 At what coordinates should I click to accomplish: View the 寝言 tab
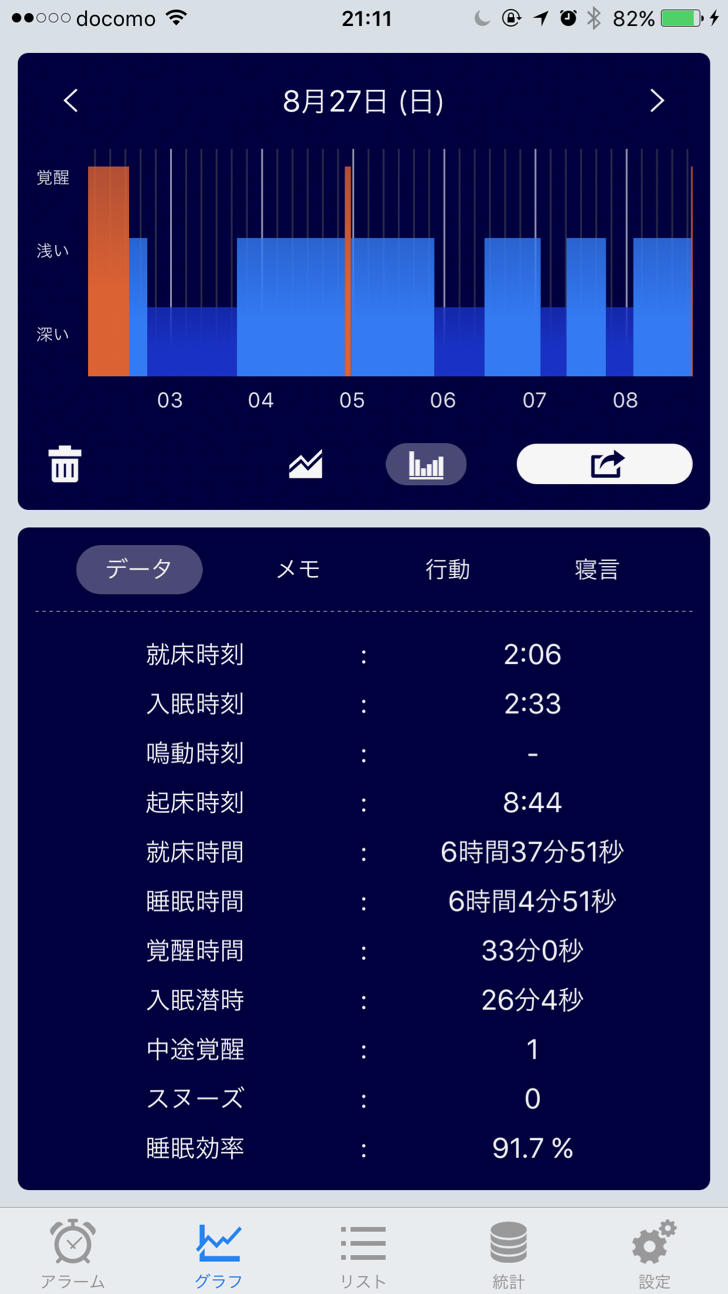click(x=597, y=570)
